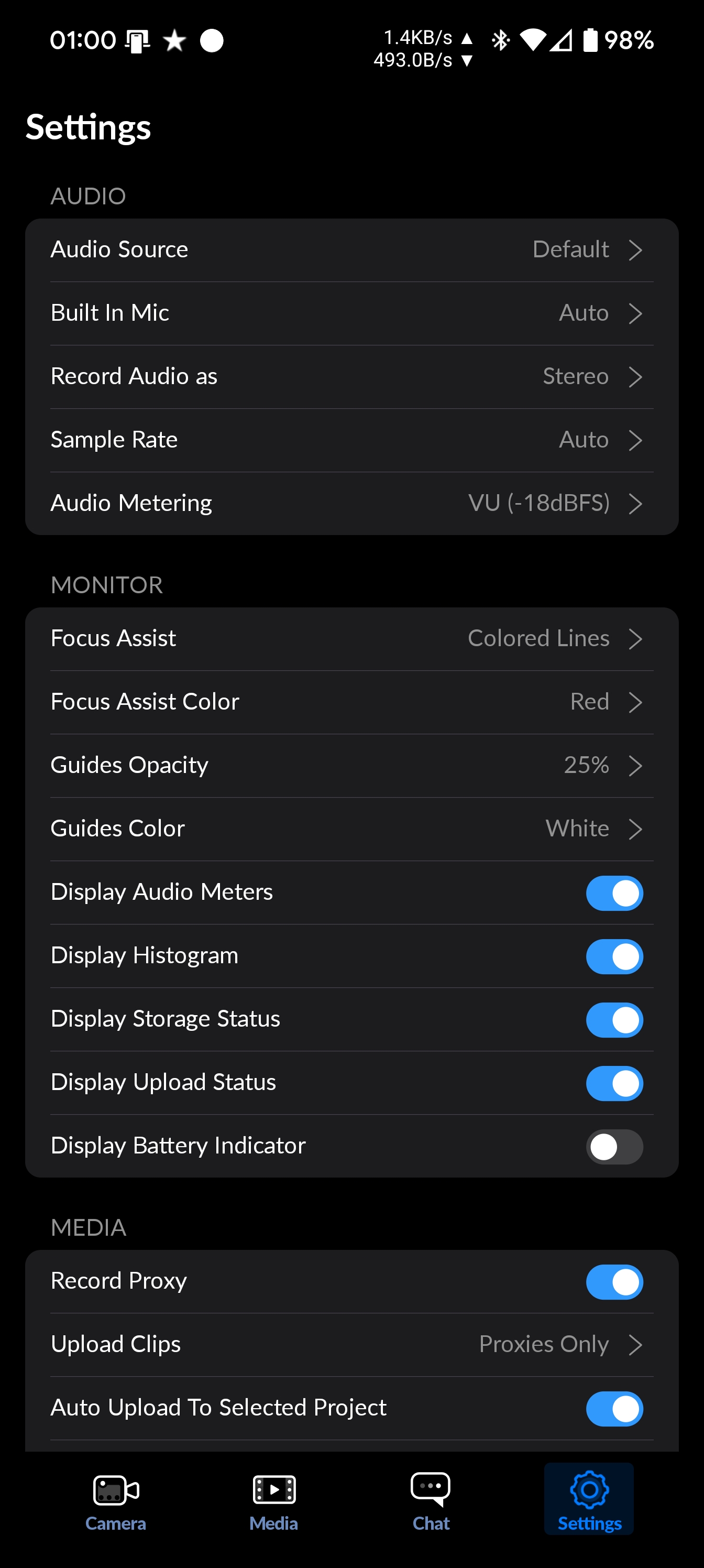Open Built In Mic options
Screen dimensions: 704x1568
pyautogui.click(x=351, y=313)
